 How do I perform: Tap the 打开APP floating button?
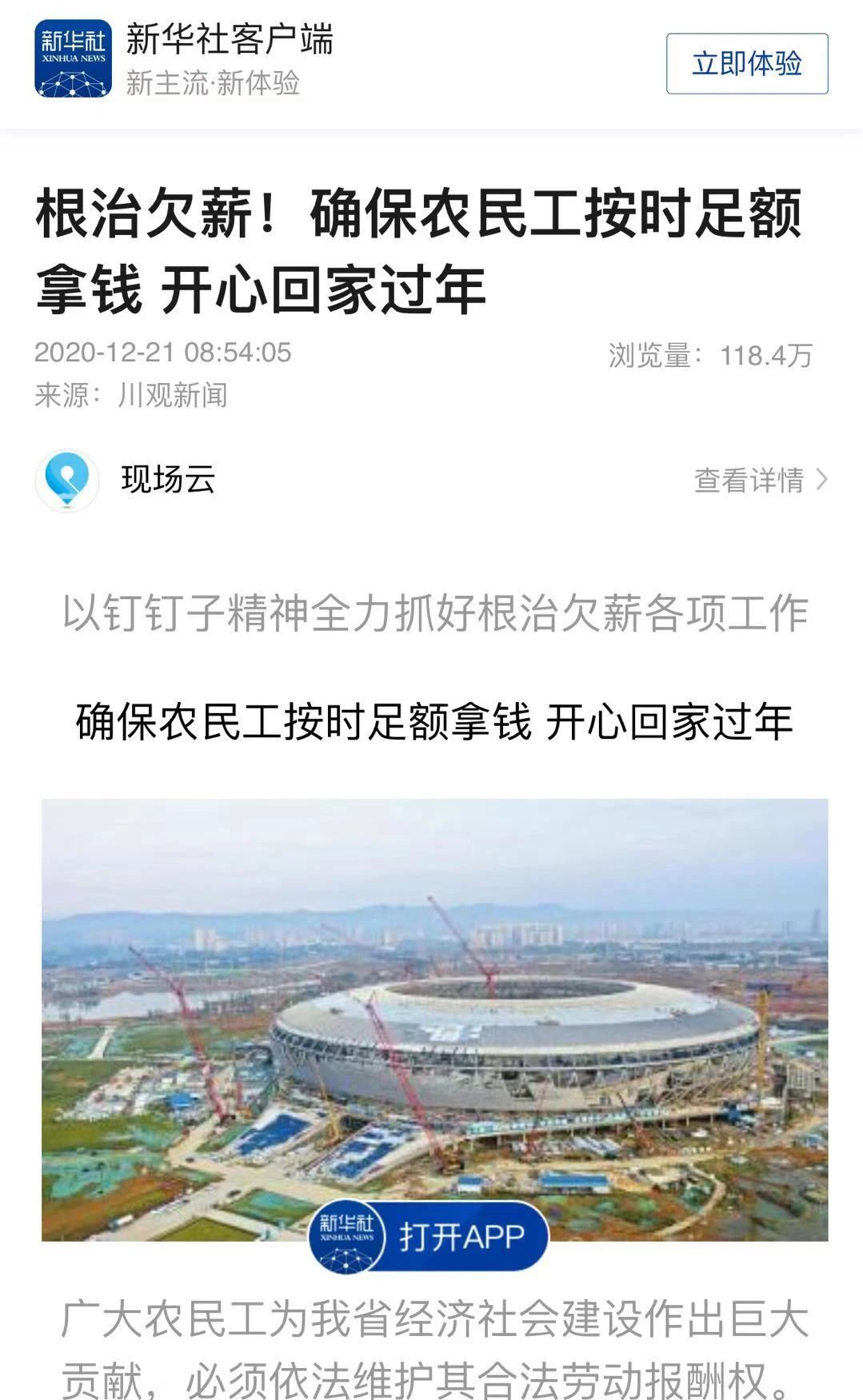(430, 1236)
